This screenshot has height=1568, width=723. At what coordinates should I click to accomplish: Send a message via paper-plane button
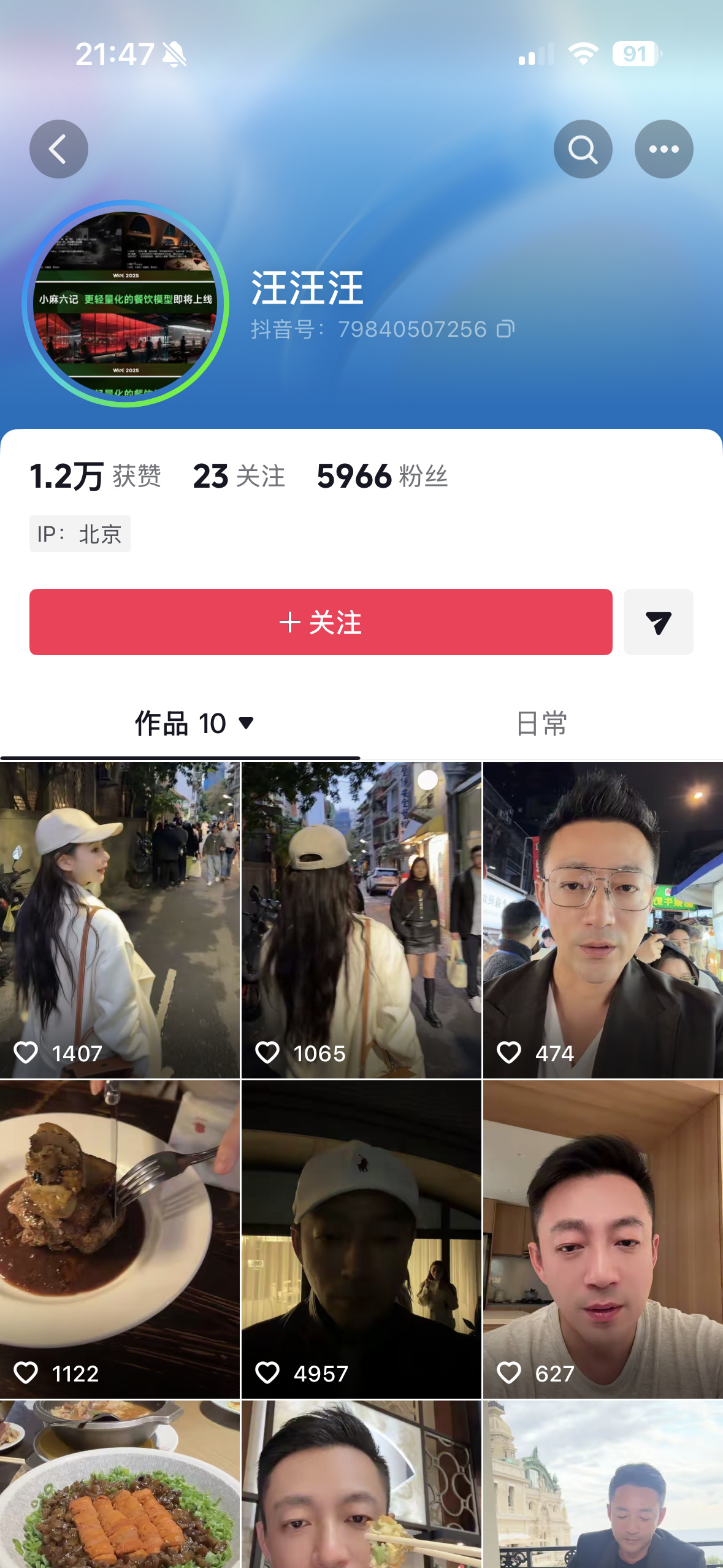[x=658, y=622]
